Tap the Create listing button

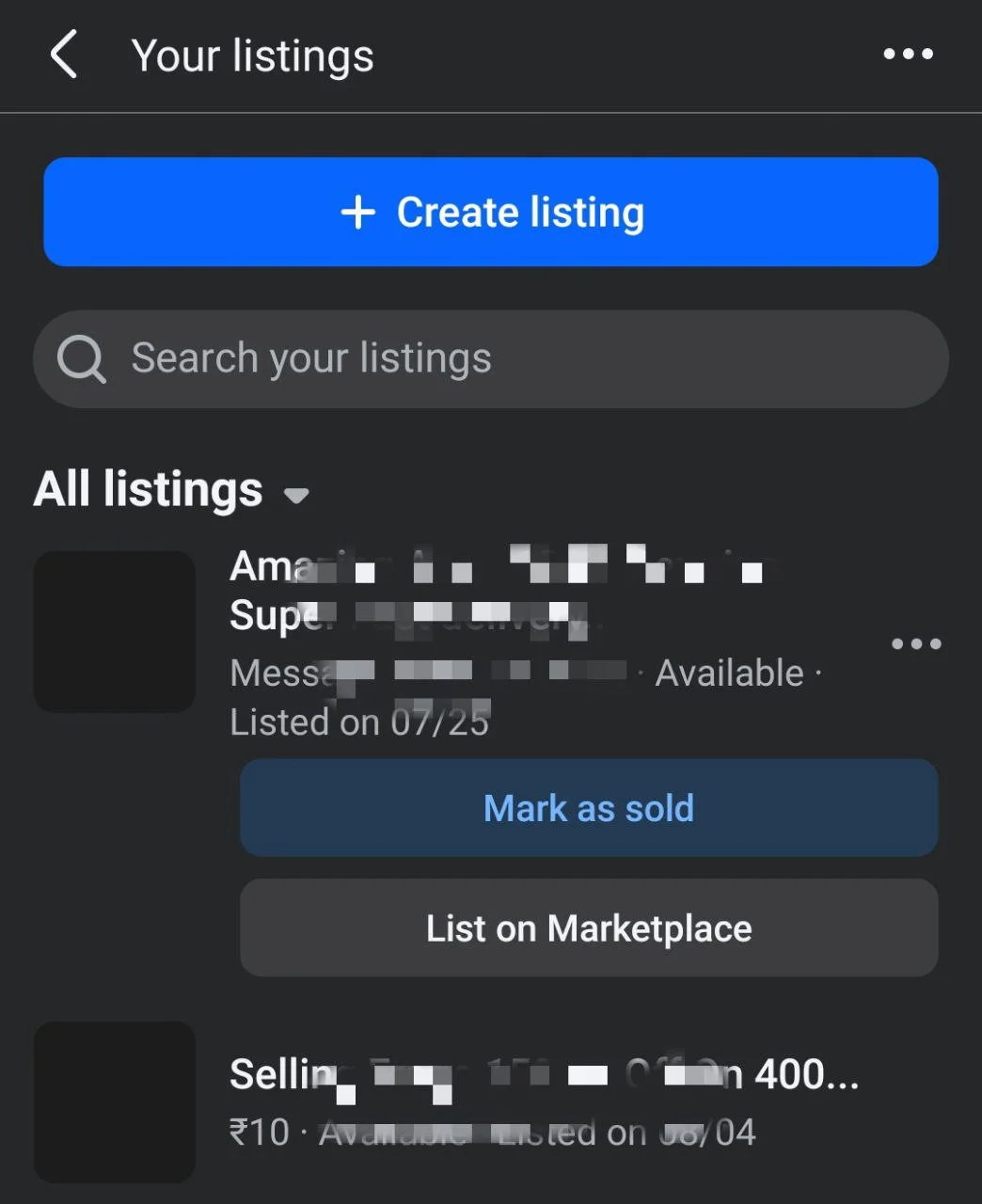click(x=491, y=212)
